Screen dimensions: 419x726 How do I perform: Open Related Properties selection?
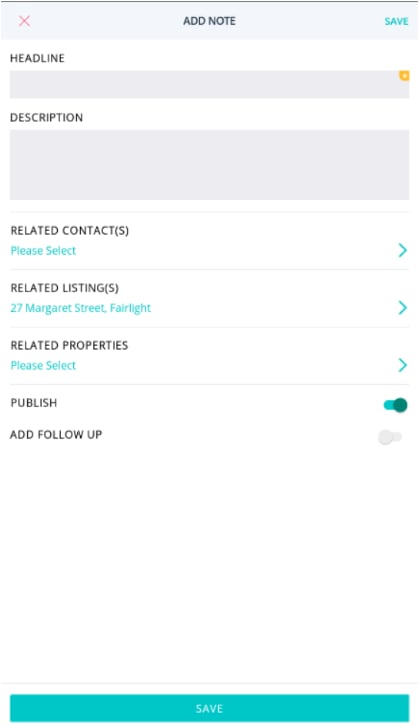[209, 356]
